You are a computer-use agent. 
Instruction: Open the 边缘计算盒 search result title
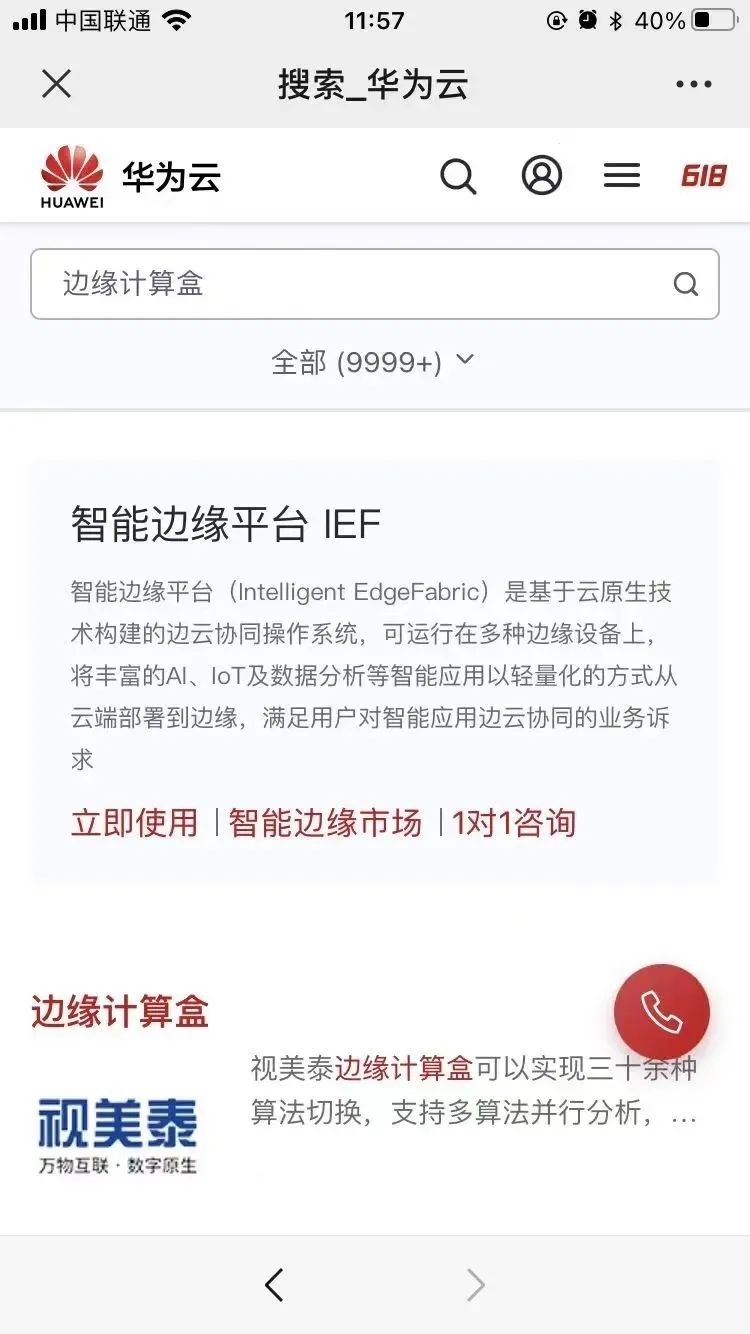(x=120, y=1012)
